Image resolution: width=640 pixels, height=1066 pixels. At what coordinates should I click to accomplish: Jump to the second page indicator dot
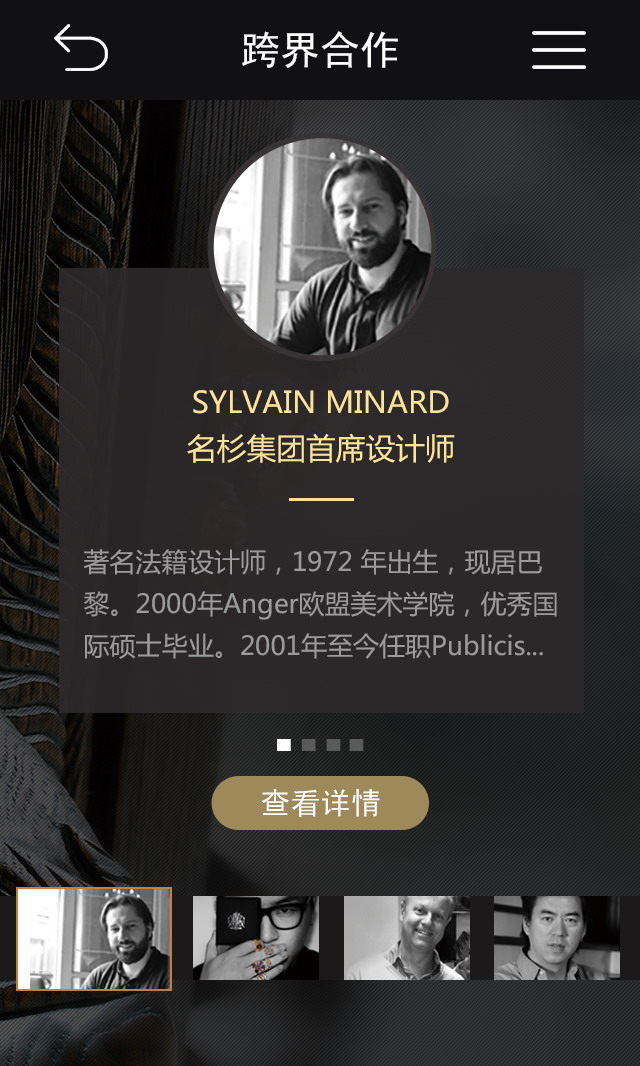(309, 745)
